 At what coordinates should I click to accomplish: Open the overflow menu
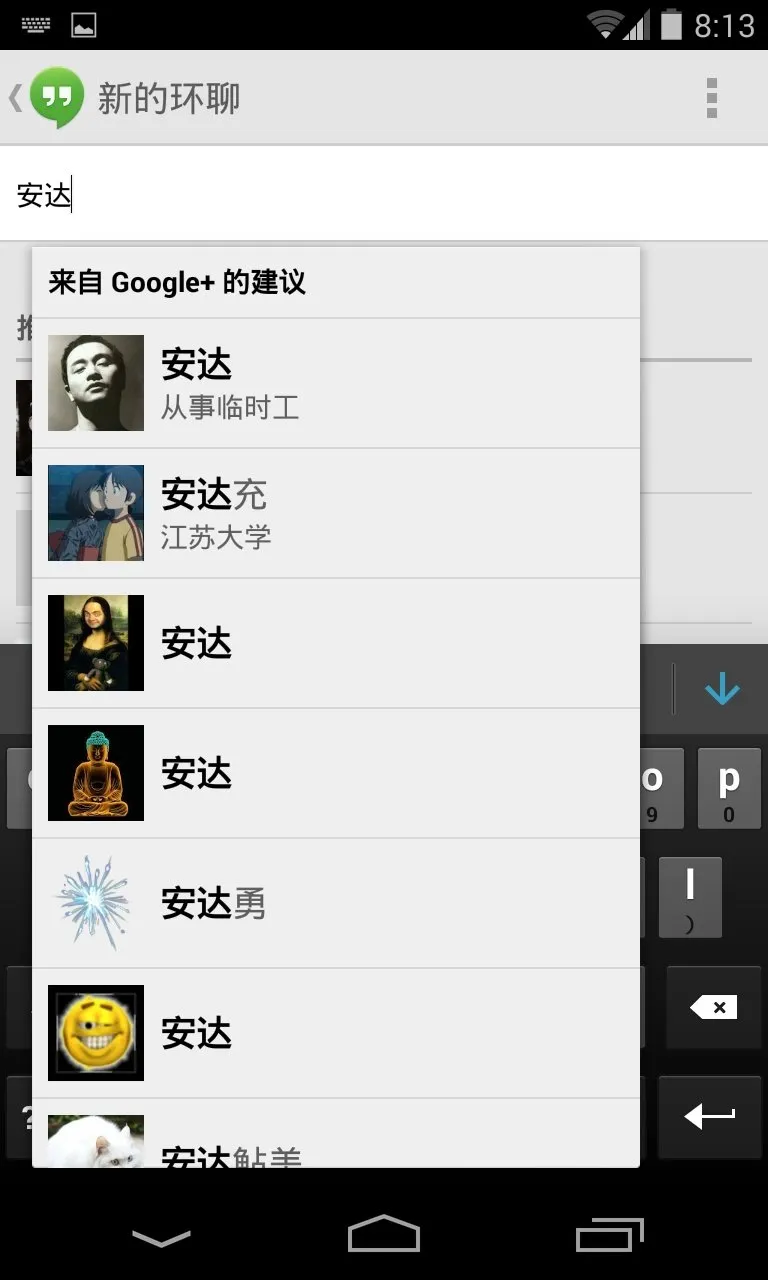pyautogui.click(x=711, y=98)
